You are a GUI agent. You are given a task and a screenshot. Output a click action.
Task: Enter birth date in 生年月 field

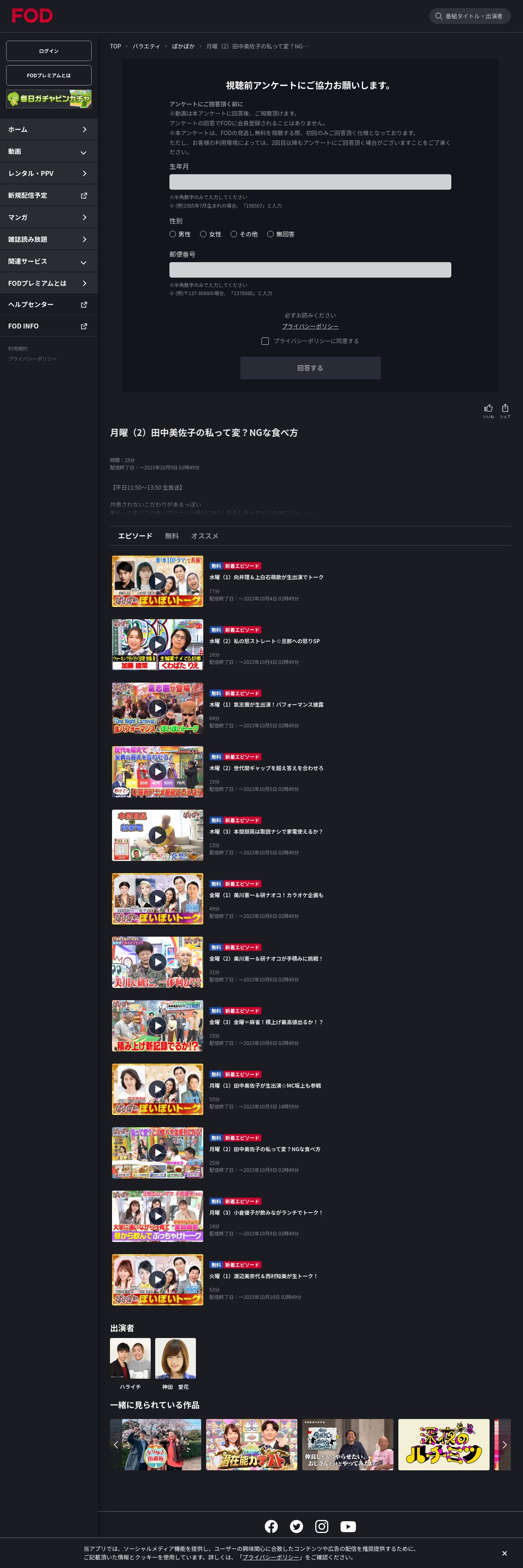pos(310,182)
